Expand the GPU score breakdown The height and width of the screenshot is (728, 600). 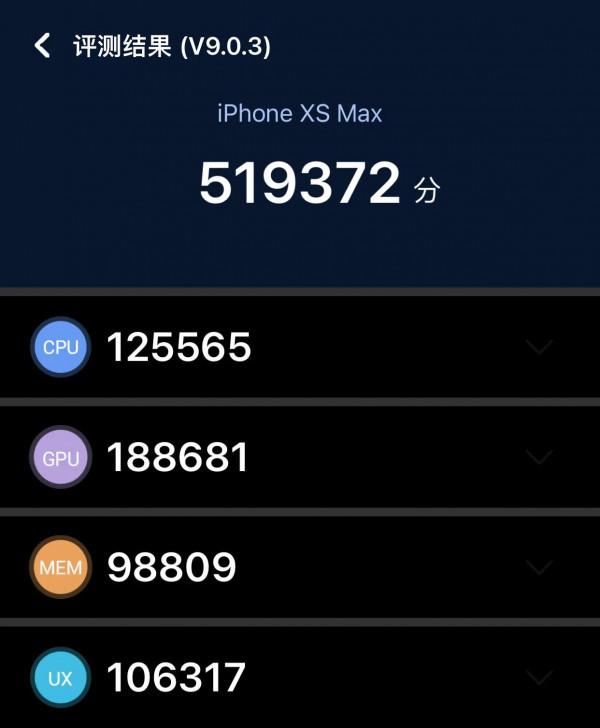click(539, 458)
